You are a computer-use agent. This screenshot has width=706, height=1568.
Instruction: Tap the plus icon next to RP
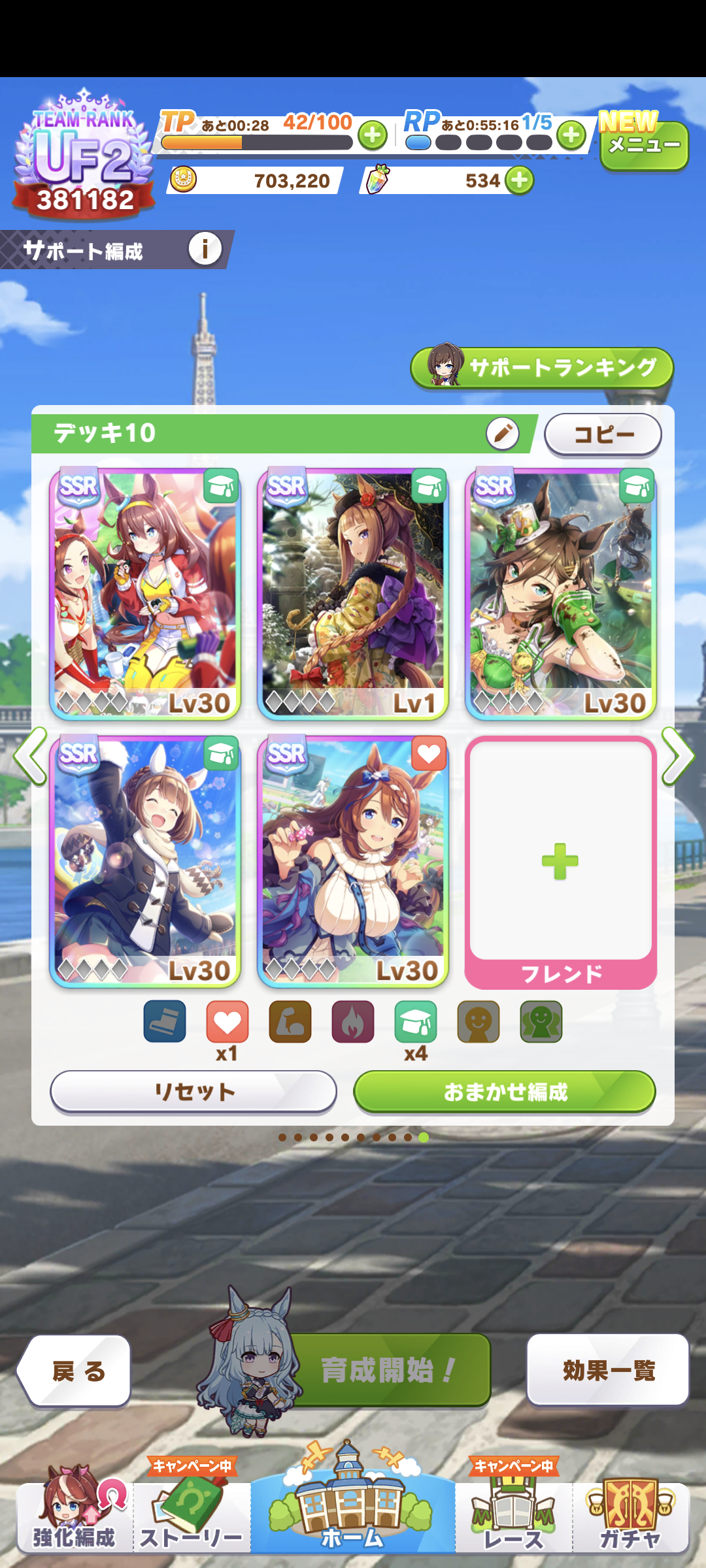point(571,135)
